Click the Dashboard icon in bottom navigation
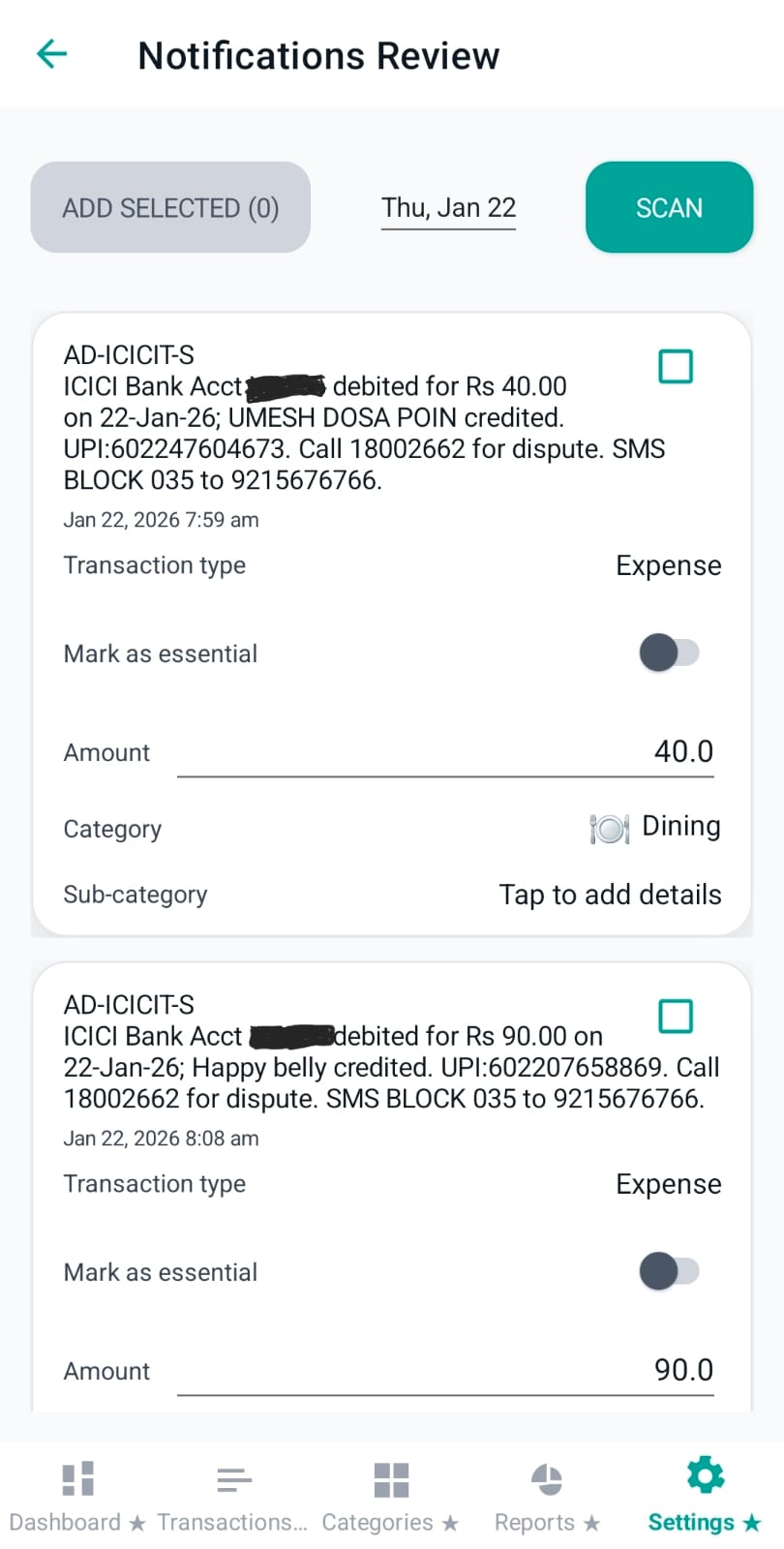 coord(76,1475)
